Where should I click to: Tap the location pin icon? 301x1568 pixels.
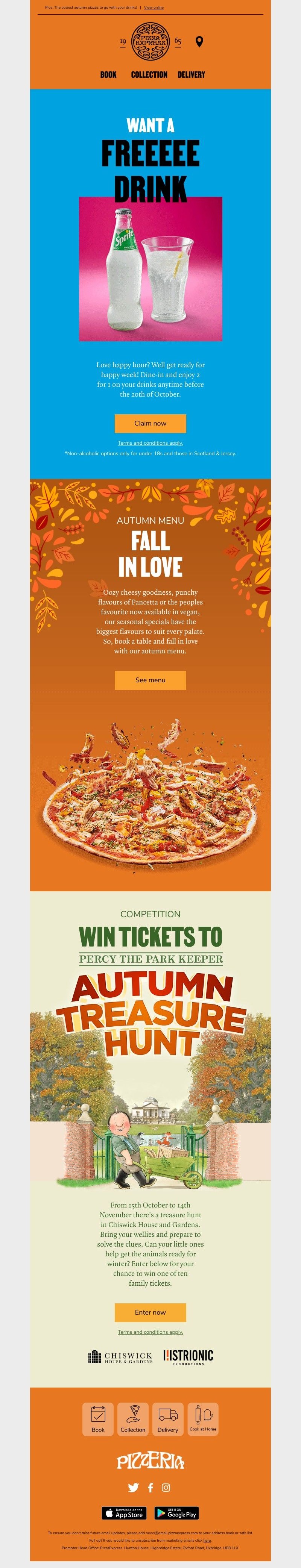(199, 41)
